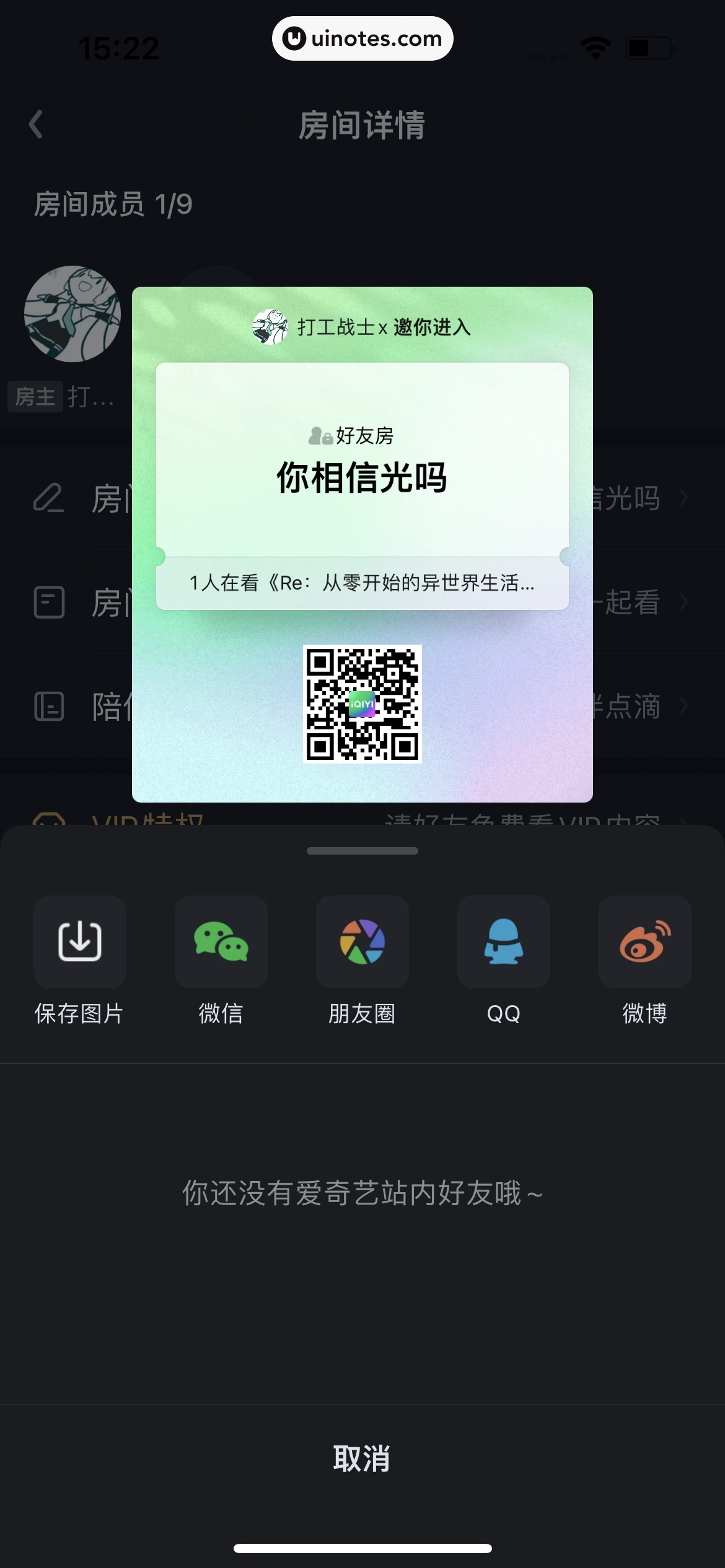Tap the 取消 cancel button

point(362,1457)
